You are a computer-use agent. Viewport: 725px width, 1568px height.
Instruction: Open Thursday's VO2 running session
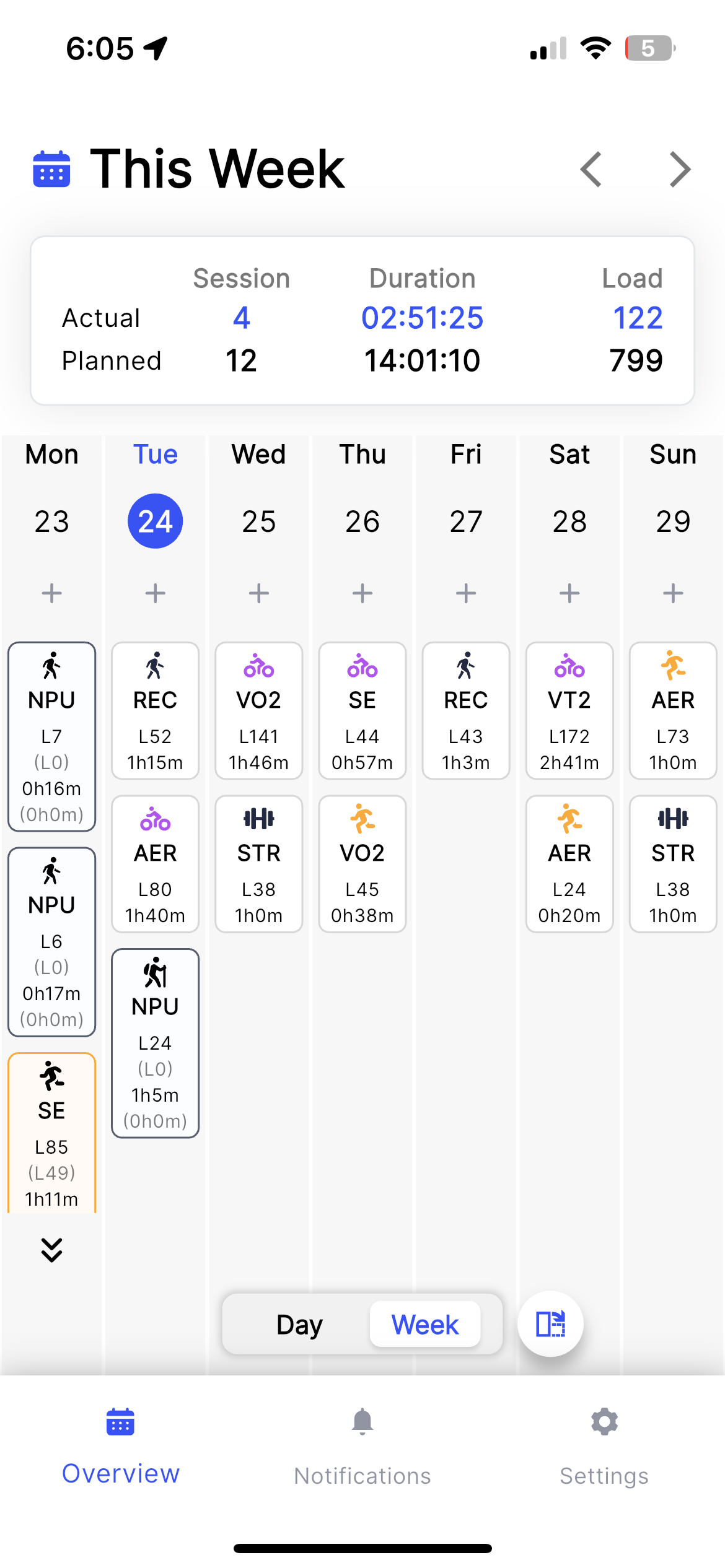[x=362, y=864]
